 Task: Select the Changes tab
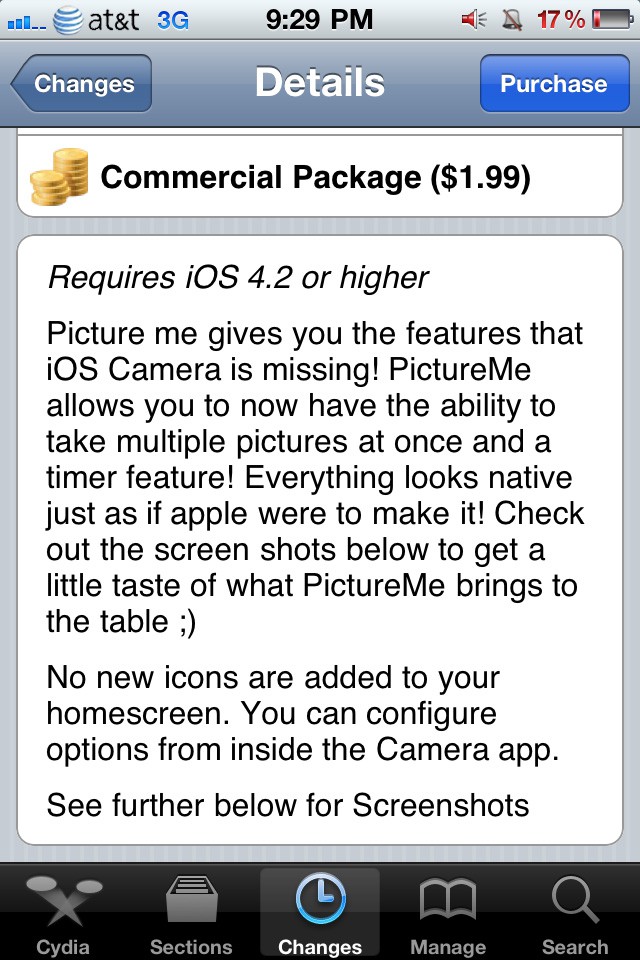(320, 914)
